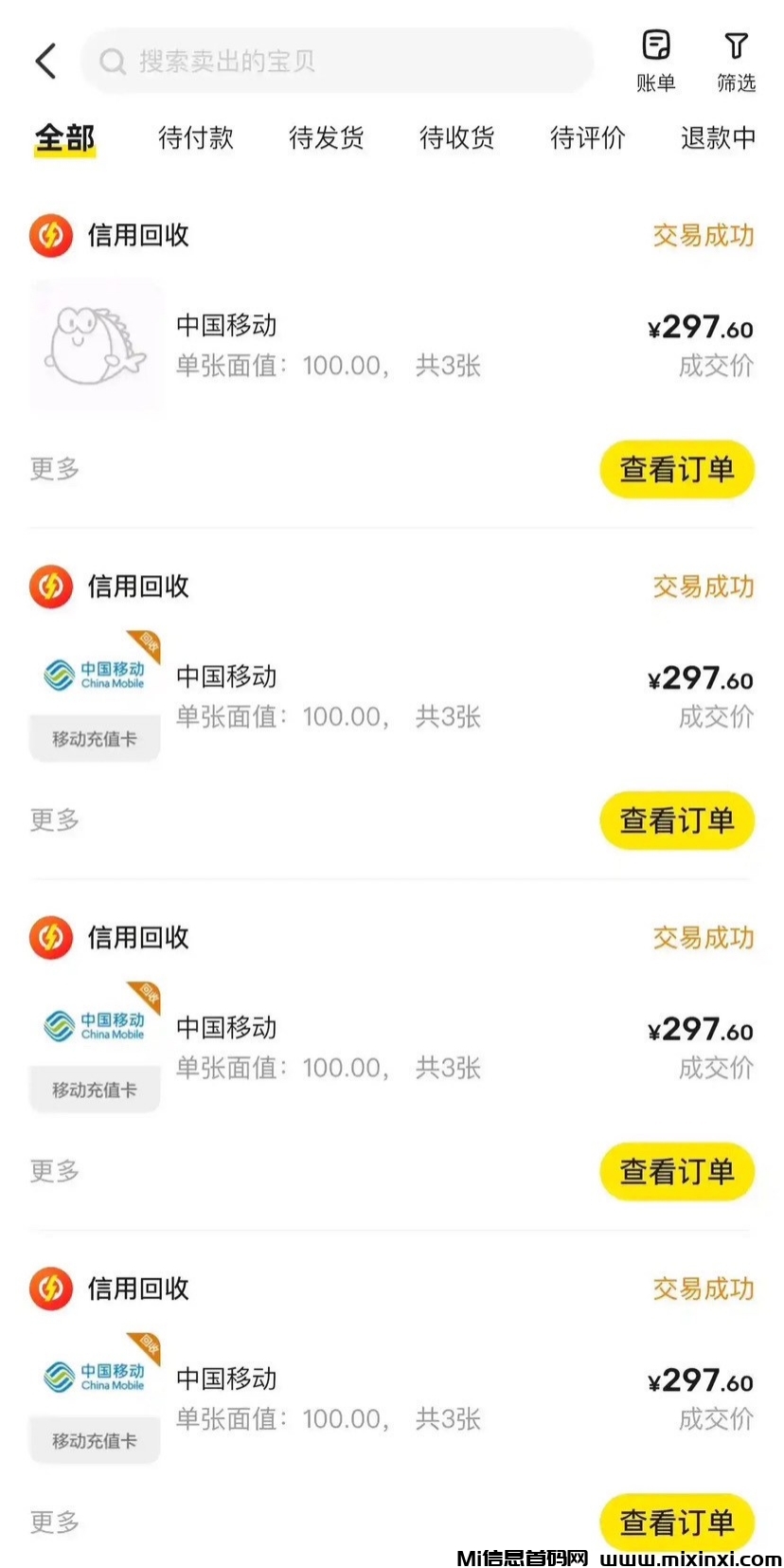
Task: Select the 全部 tab
Action: [x=64, y=138]
